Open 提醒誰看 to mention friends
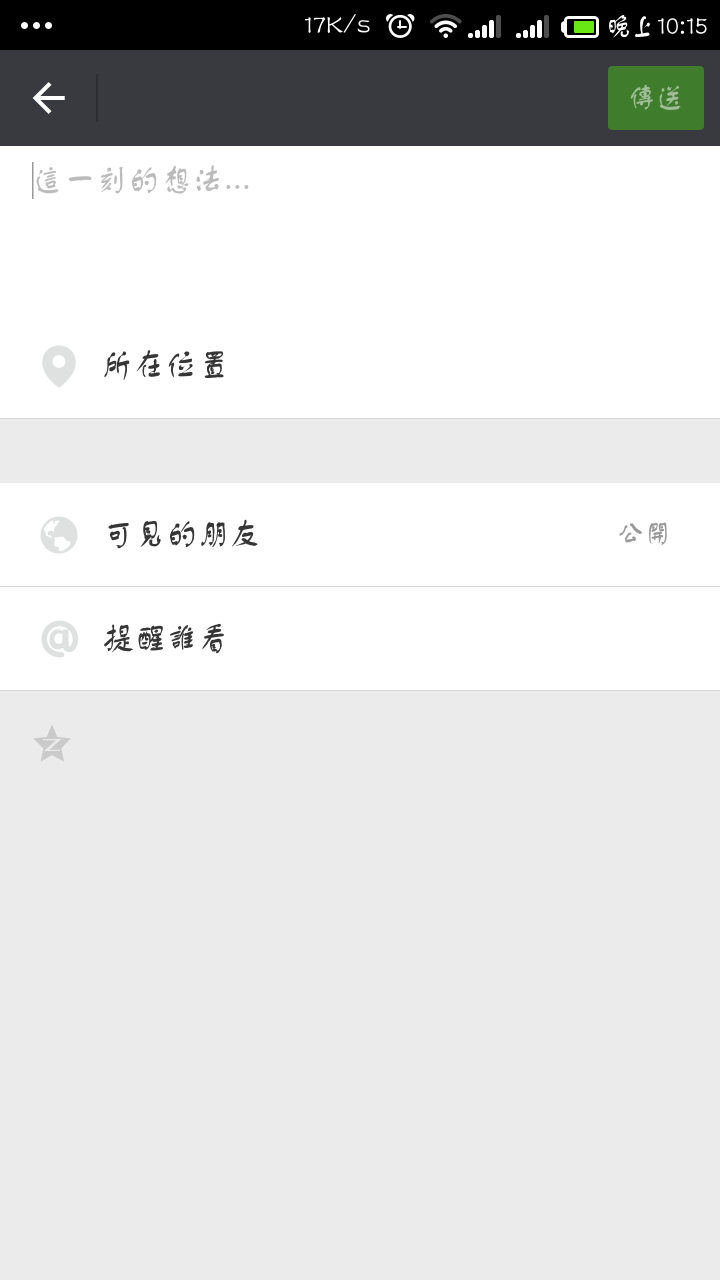720x1280 pixels. (360, 638)
